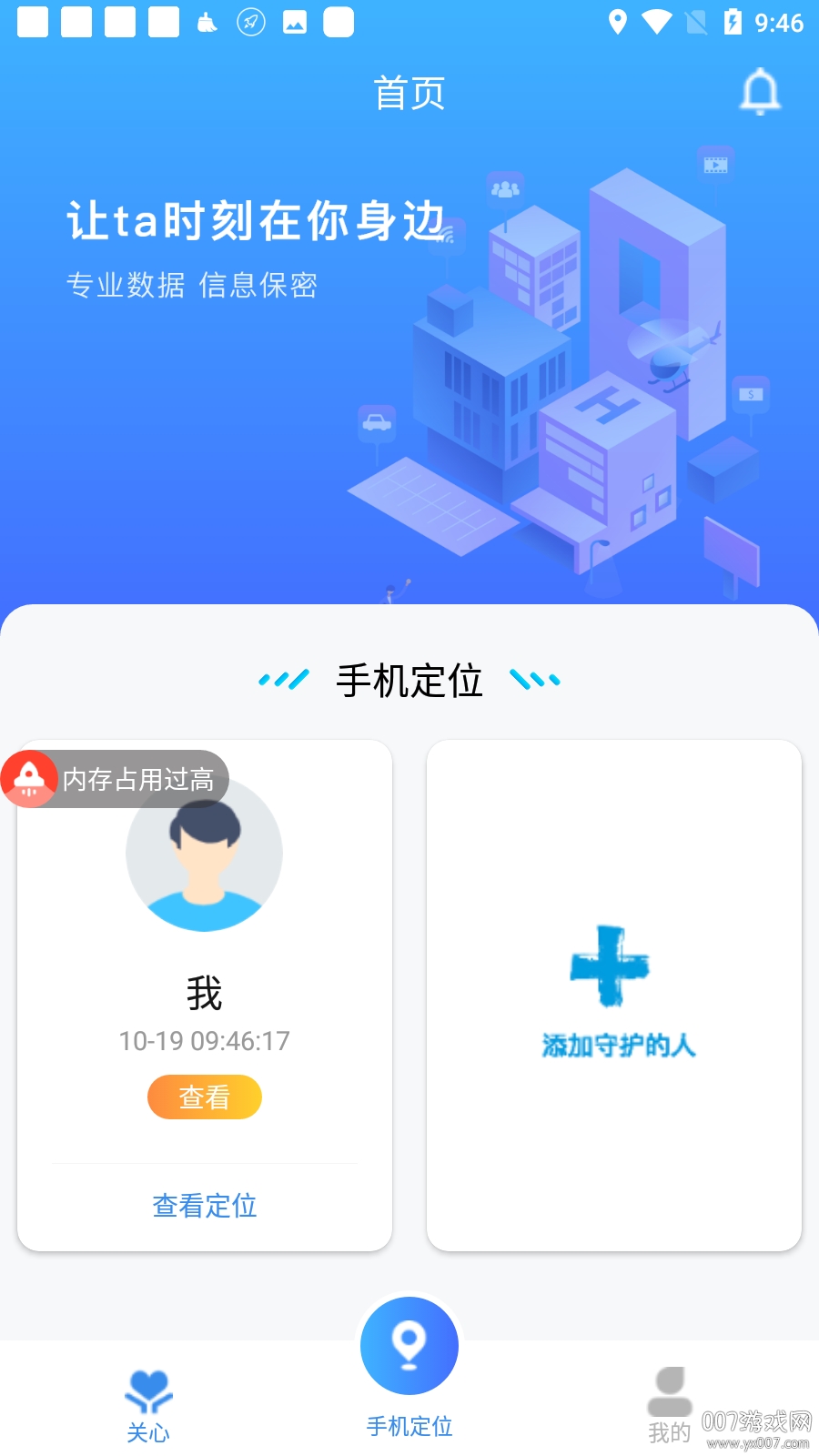Open the notifications bell
The height and width of the screenshot is (1456, 819).
760,91
